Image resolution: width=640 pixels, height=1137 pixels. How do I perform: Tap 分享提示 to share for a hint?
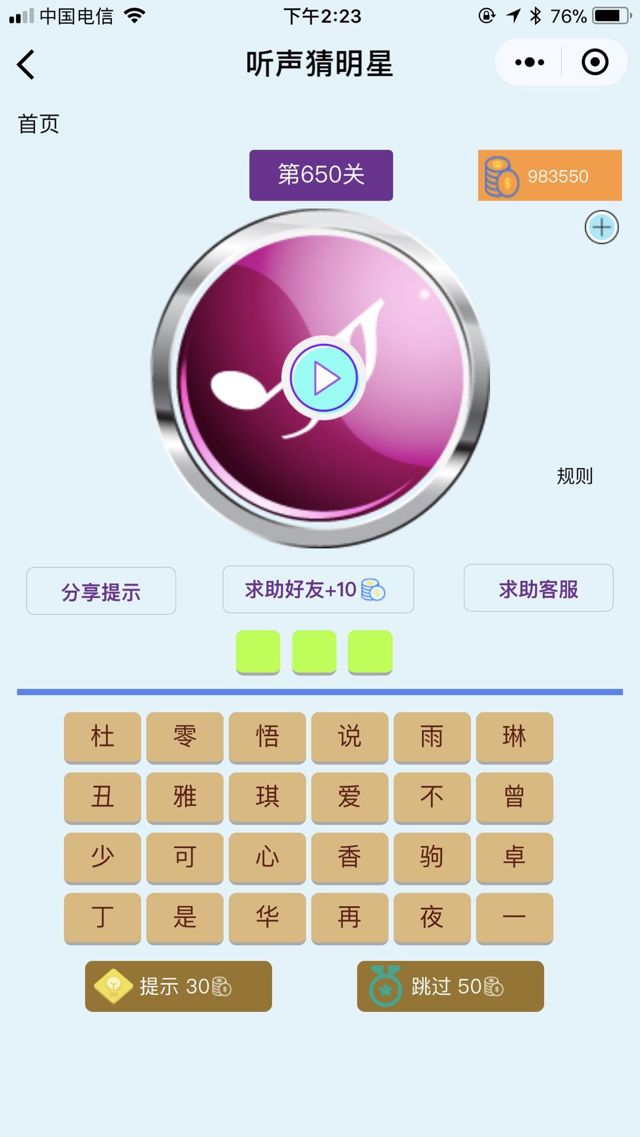pos(101,591)
